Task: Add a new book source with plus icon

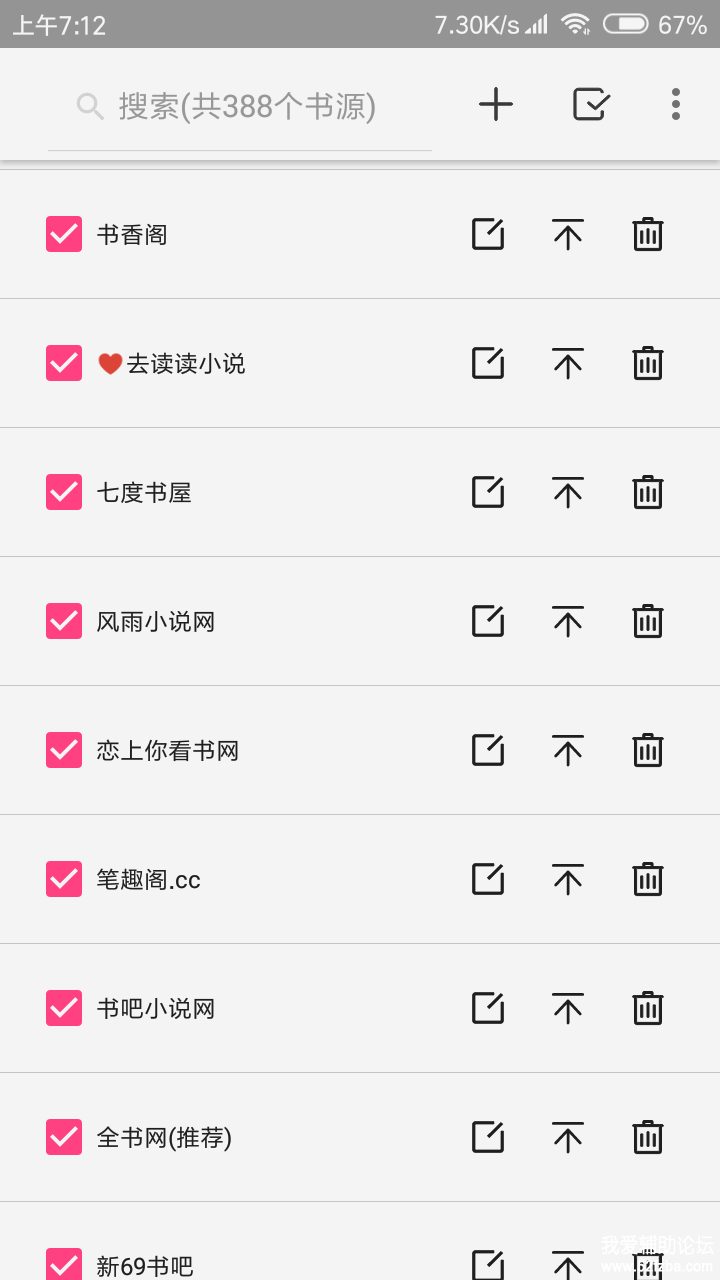Action: pos(495,105)
